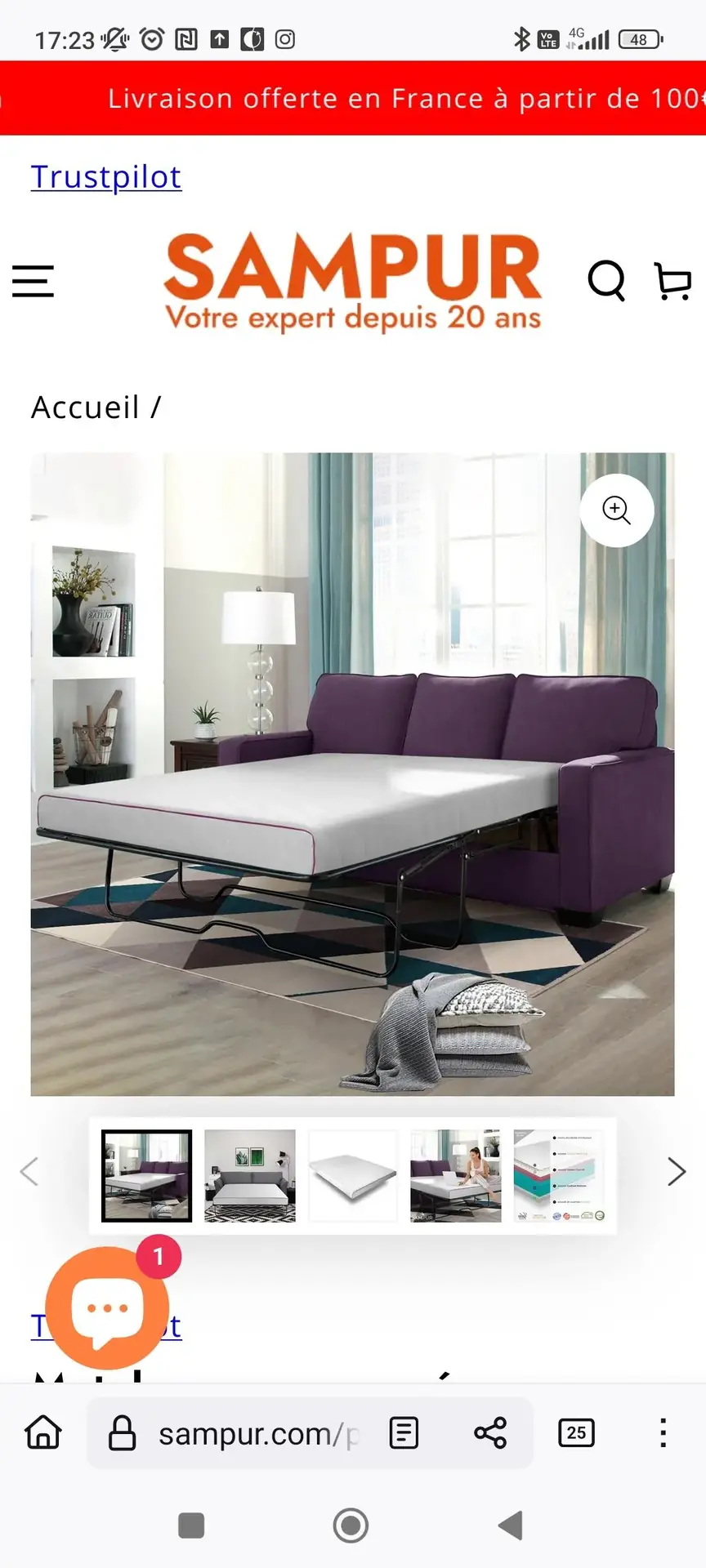Image resolution: width=706 pixels, height=1568 pixels.
Task: Open the site search
Action: [x=606, y=281]
